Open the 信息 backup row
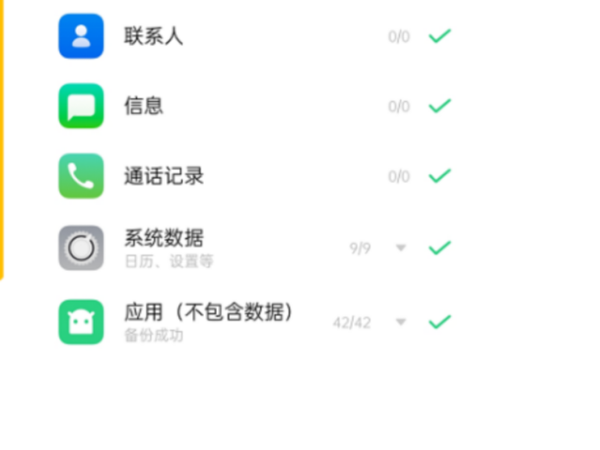Viewport: 600px width, 450px height. tap(143, 106)
